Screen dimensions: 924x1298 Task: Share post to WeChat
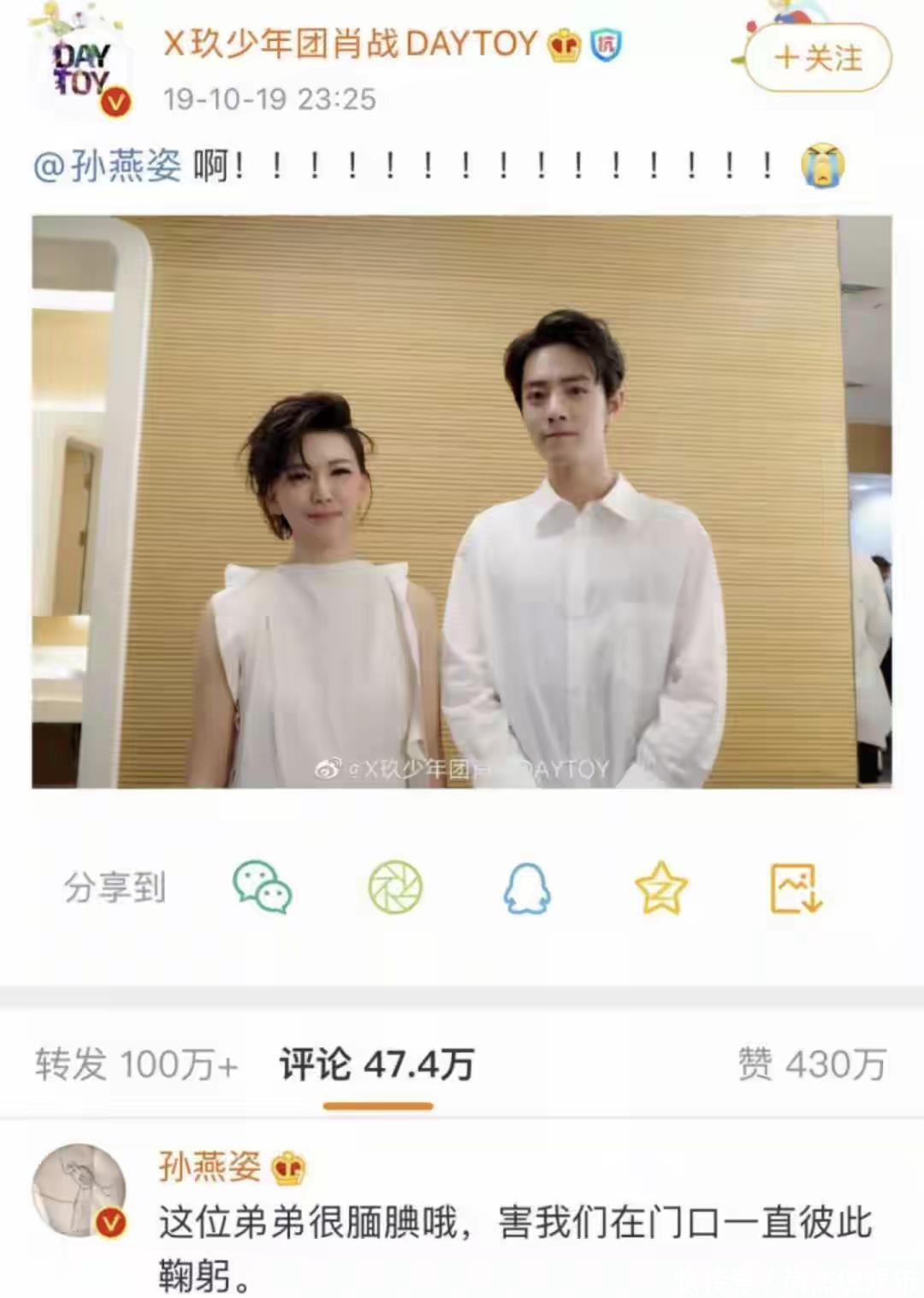[x=263, y=887]
